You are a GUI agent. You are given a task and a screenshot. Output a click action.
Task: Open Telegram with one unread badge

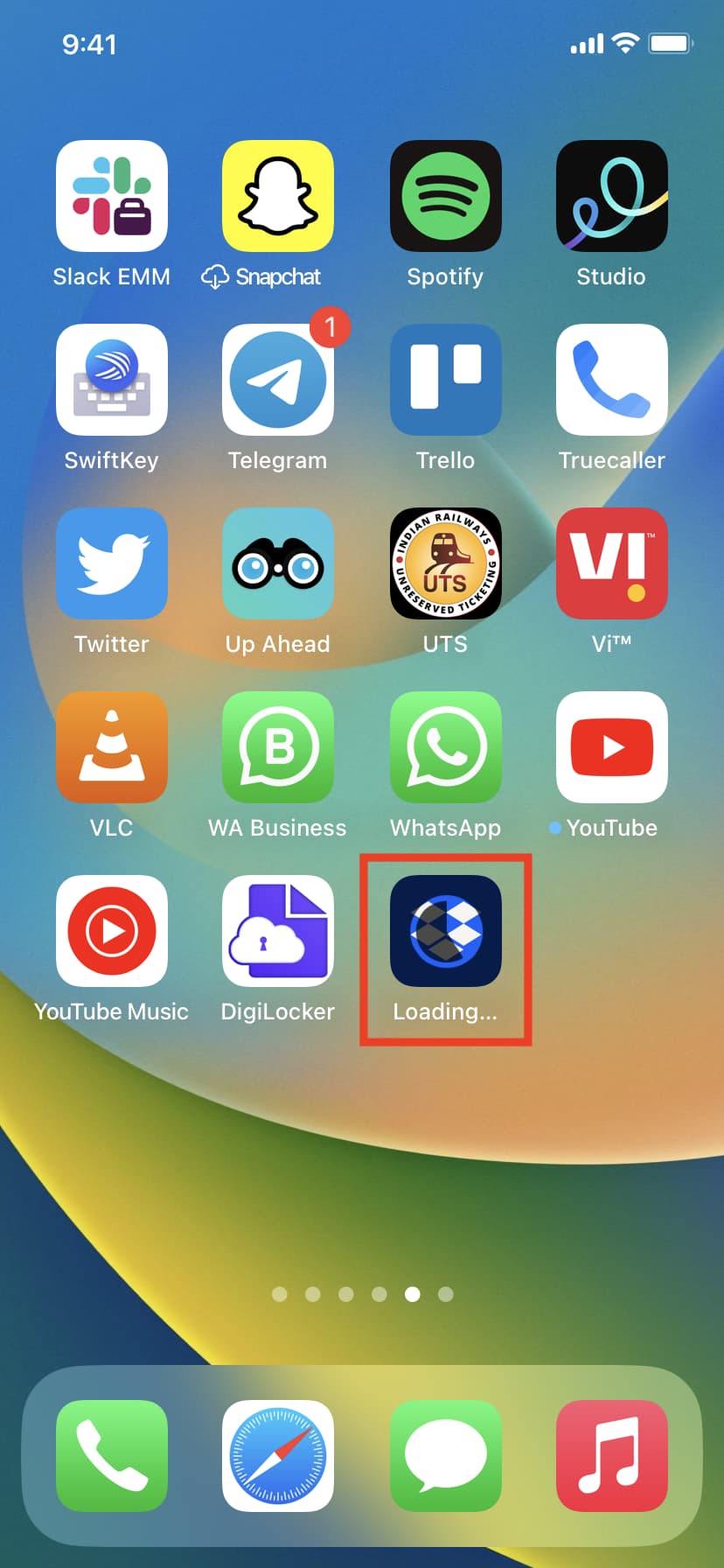pyautogui.click(x=278, y=380)
